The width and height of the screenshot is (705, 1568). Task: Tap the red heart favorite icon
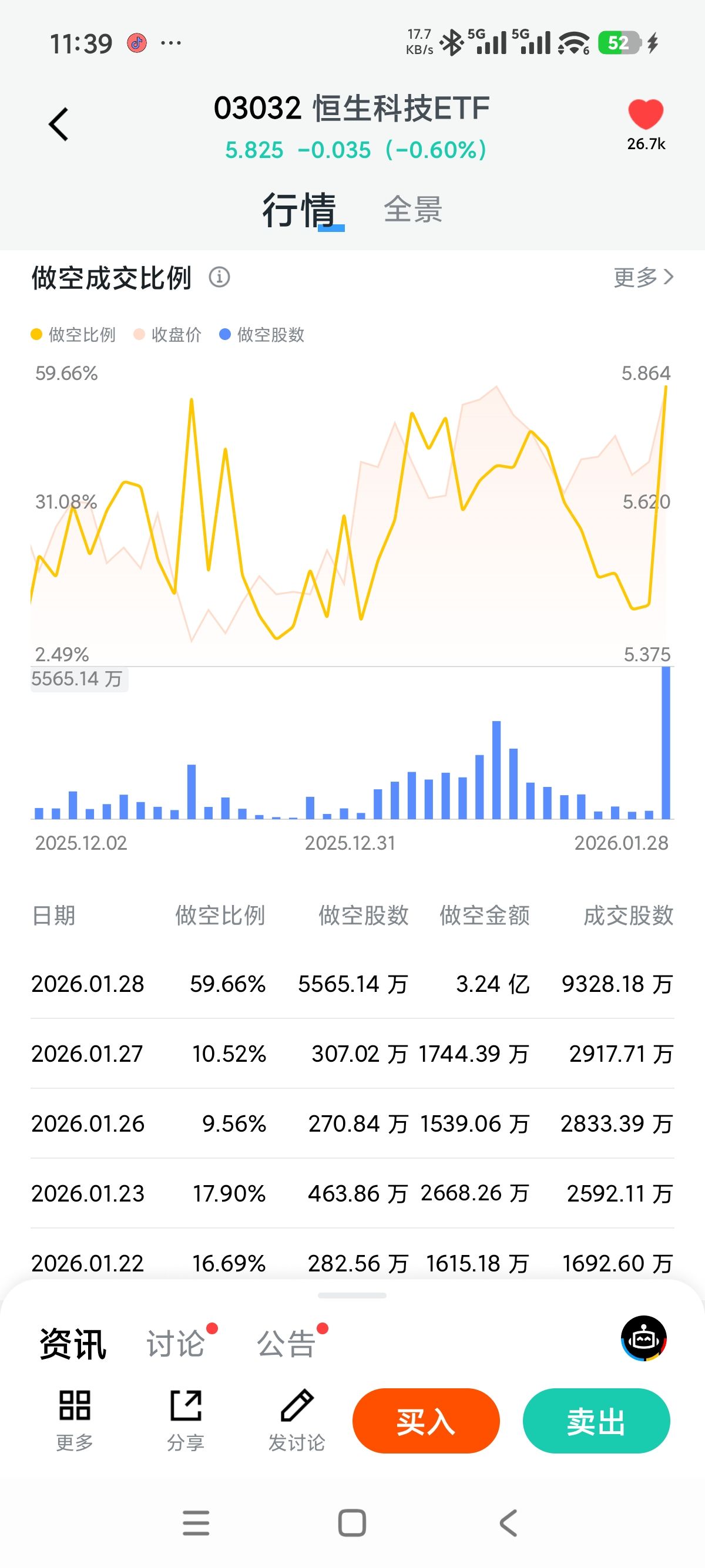pos(645,115)
